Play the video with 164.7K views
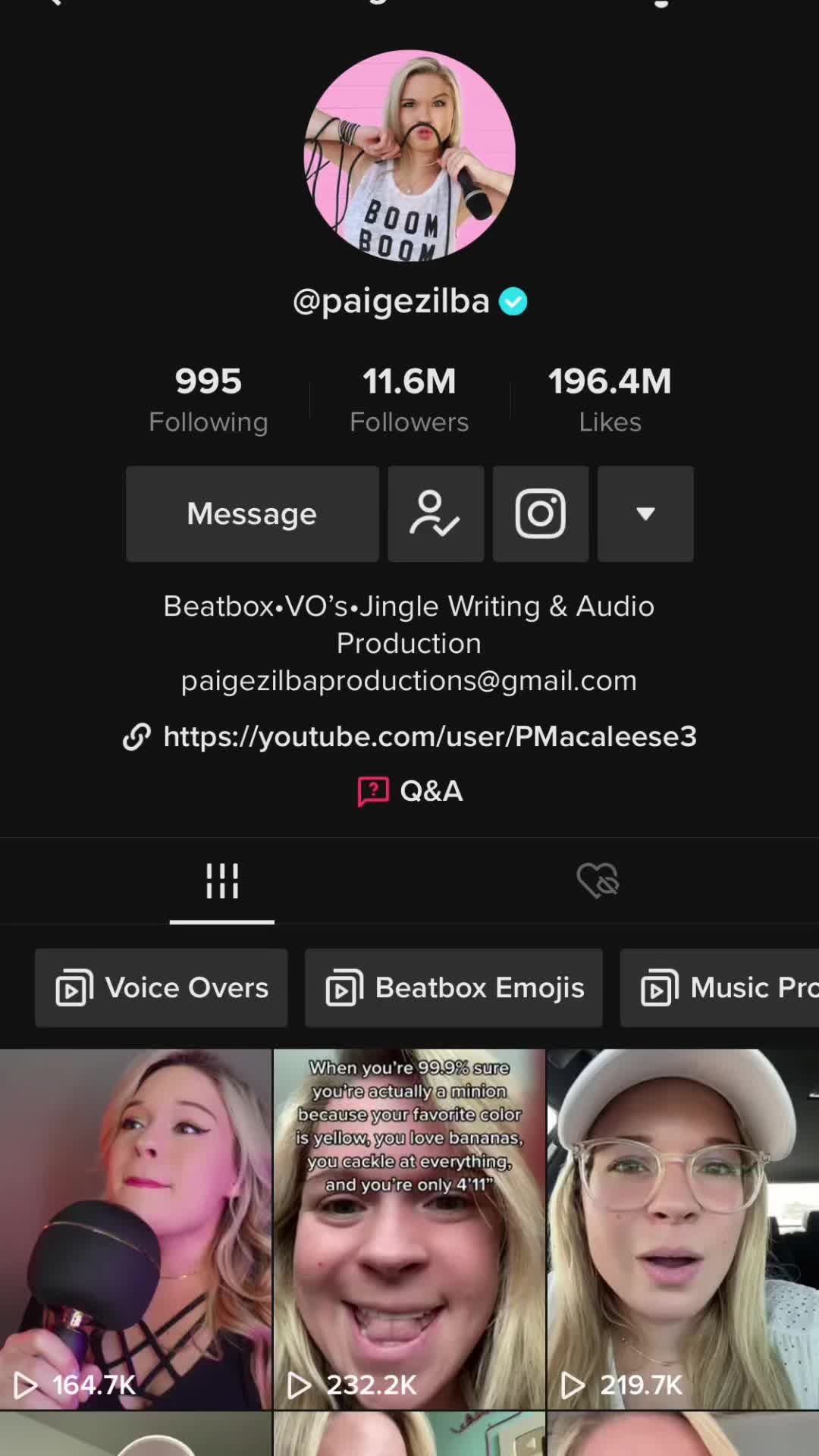The height and width of the screenshot is (1456, 819). pyautogui.click(x=136, y=1228)
